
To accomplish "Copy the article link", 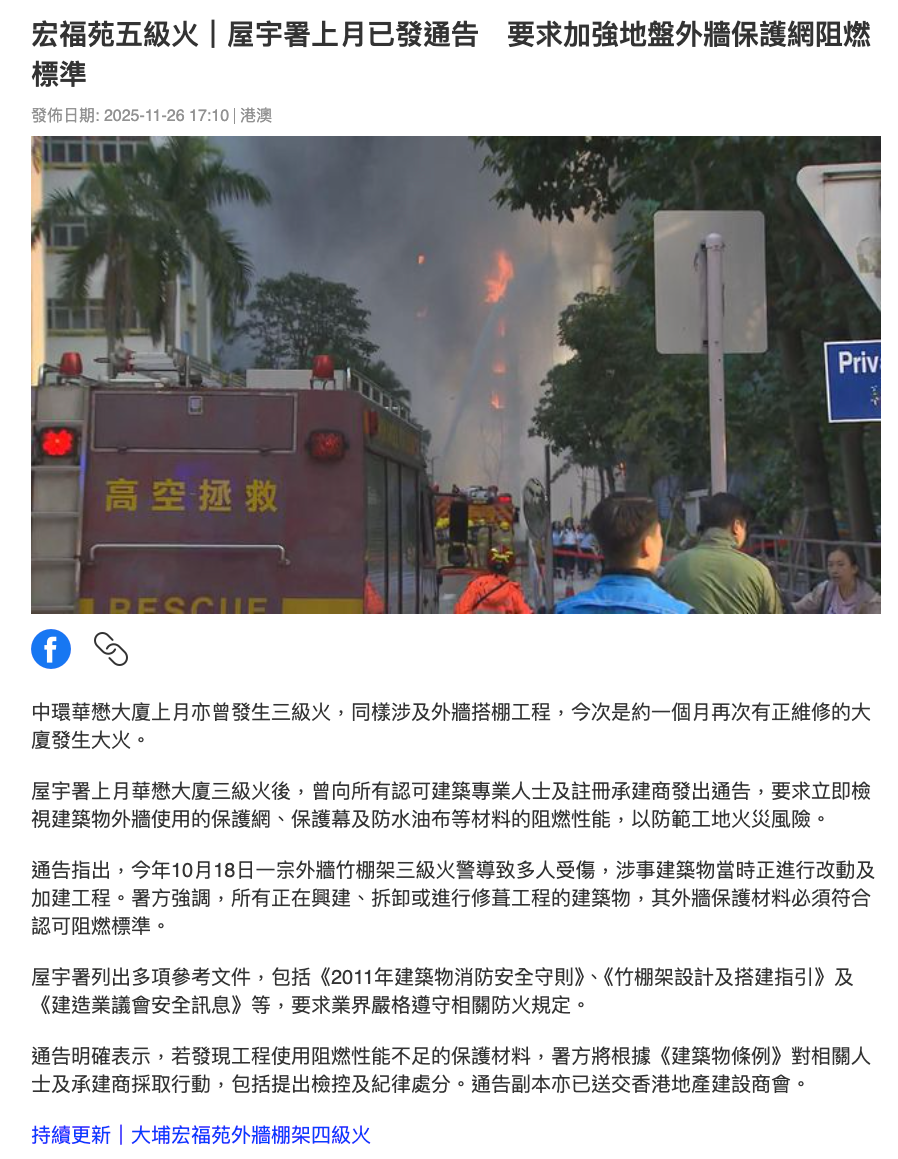I will pyautogui.click(x=111, y=649).
